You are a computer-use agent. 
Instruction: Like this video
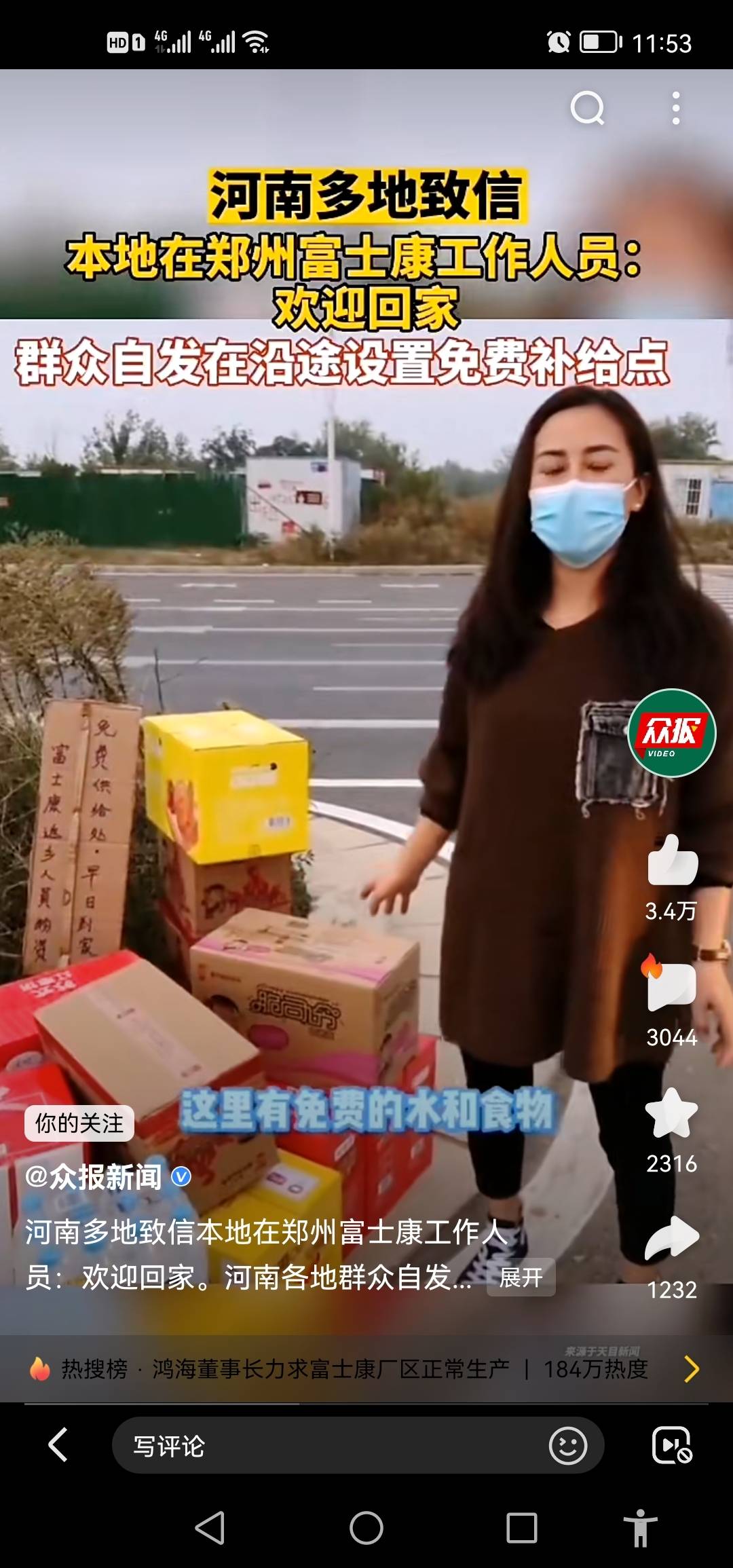pyautogui.click(x=672, y=861)
